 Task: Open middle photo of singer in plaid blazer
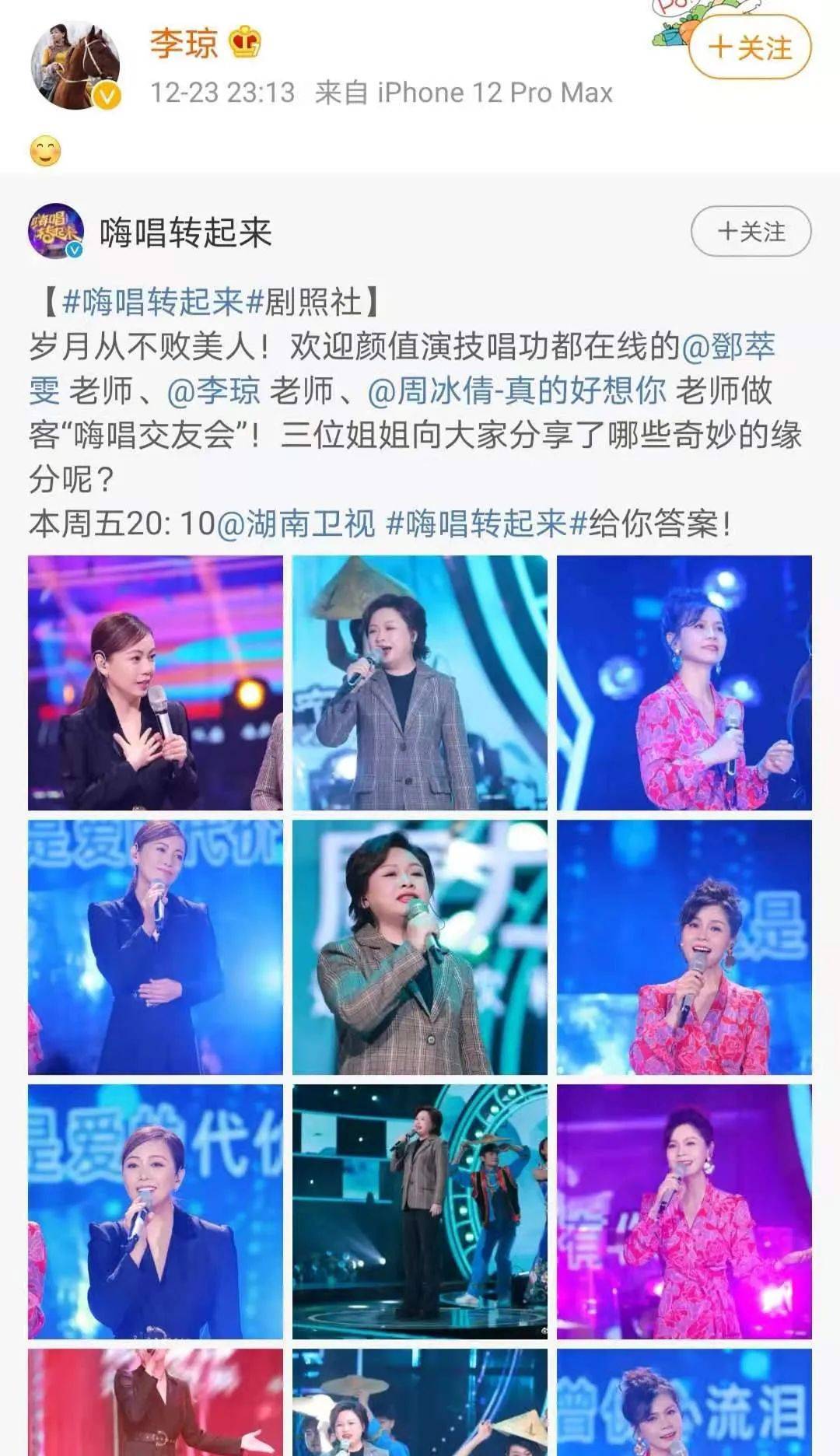420,947
